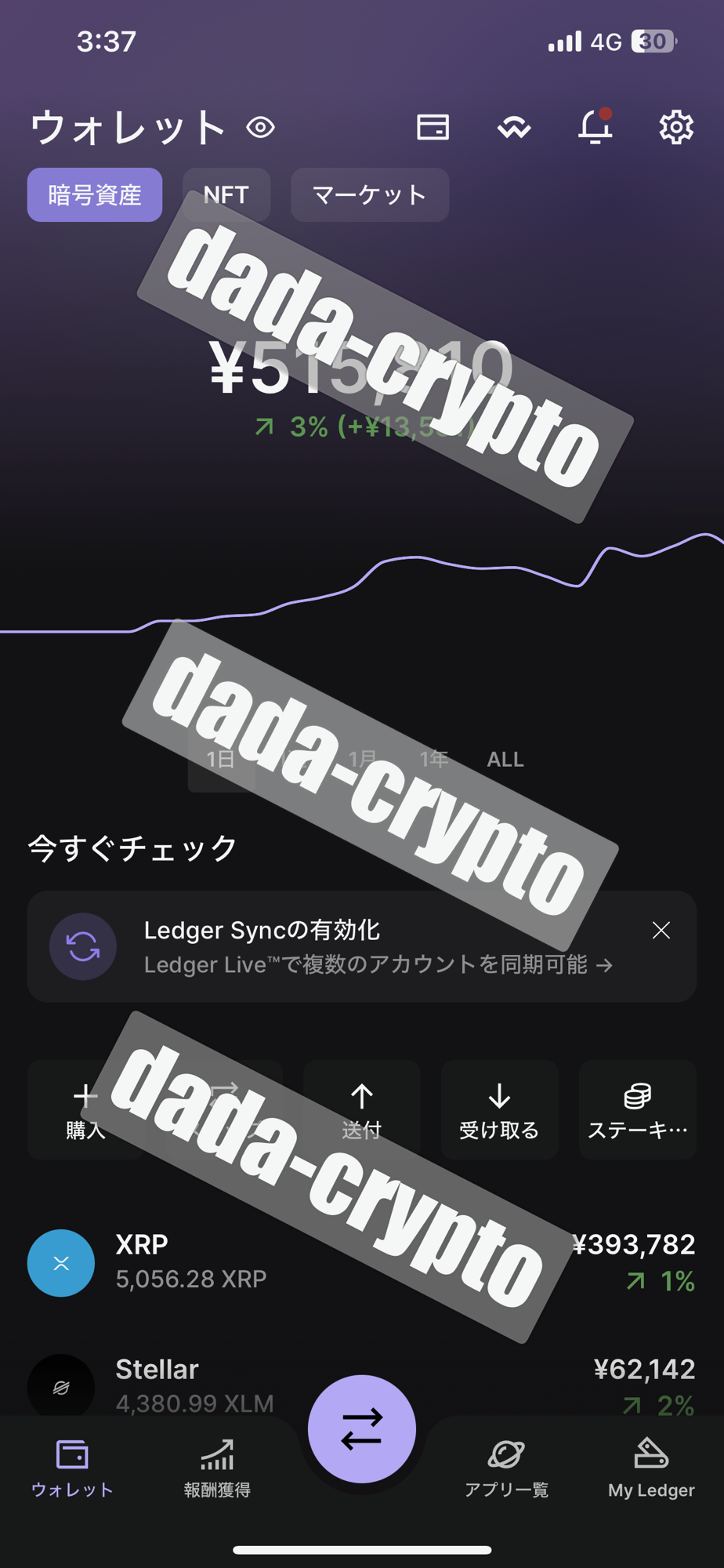The image size is (724, 1568).
Task: Tap the 受け取る receive button
Action: click(499, 1109)
